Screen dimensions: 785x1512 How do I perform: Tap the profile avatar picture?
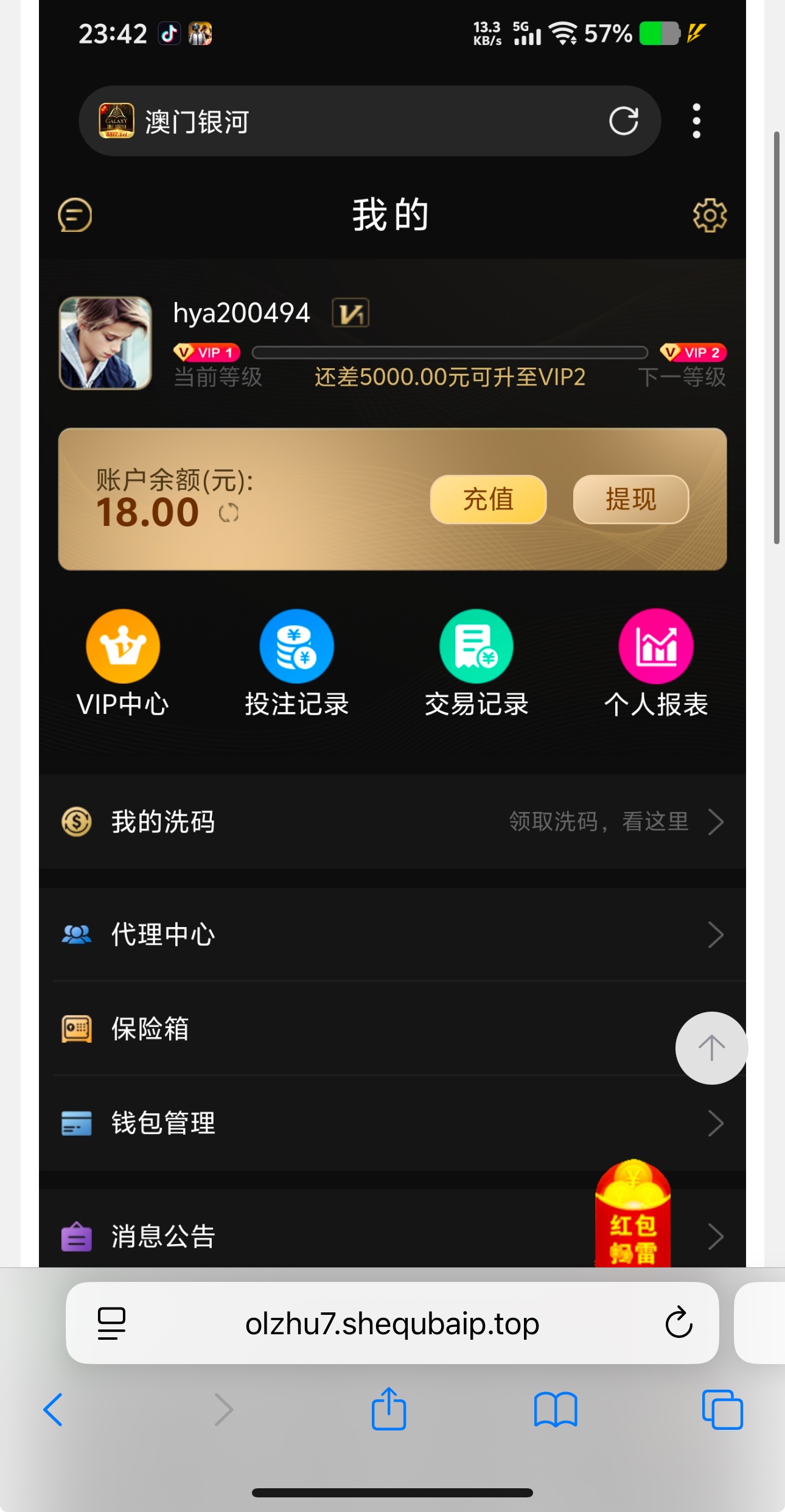coord(105,343)
